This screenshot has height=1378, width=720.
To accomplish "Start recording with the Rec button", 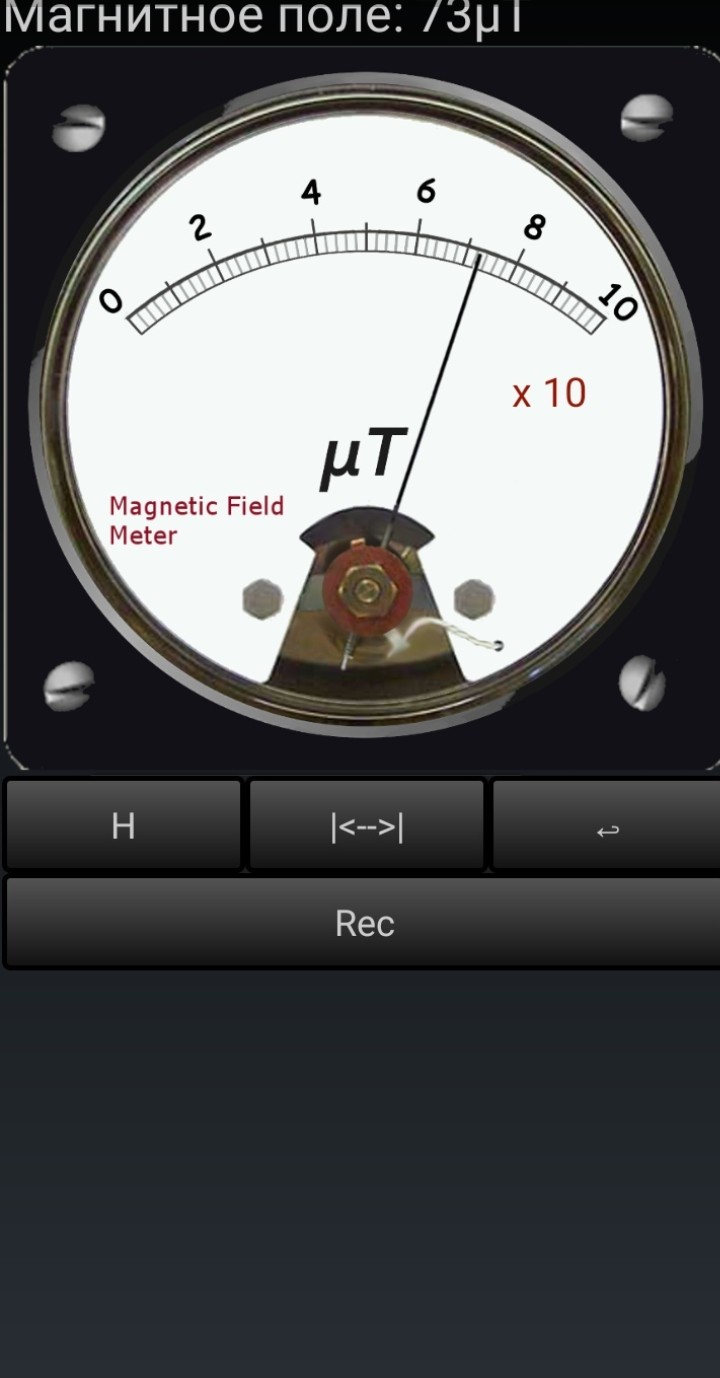I will click(364, 923).
